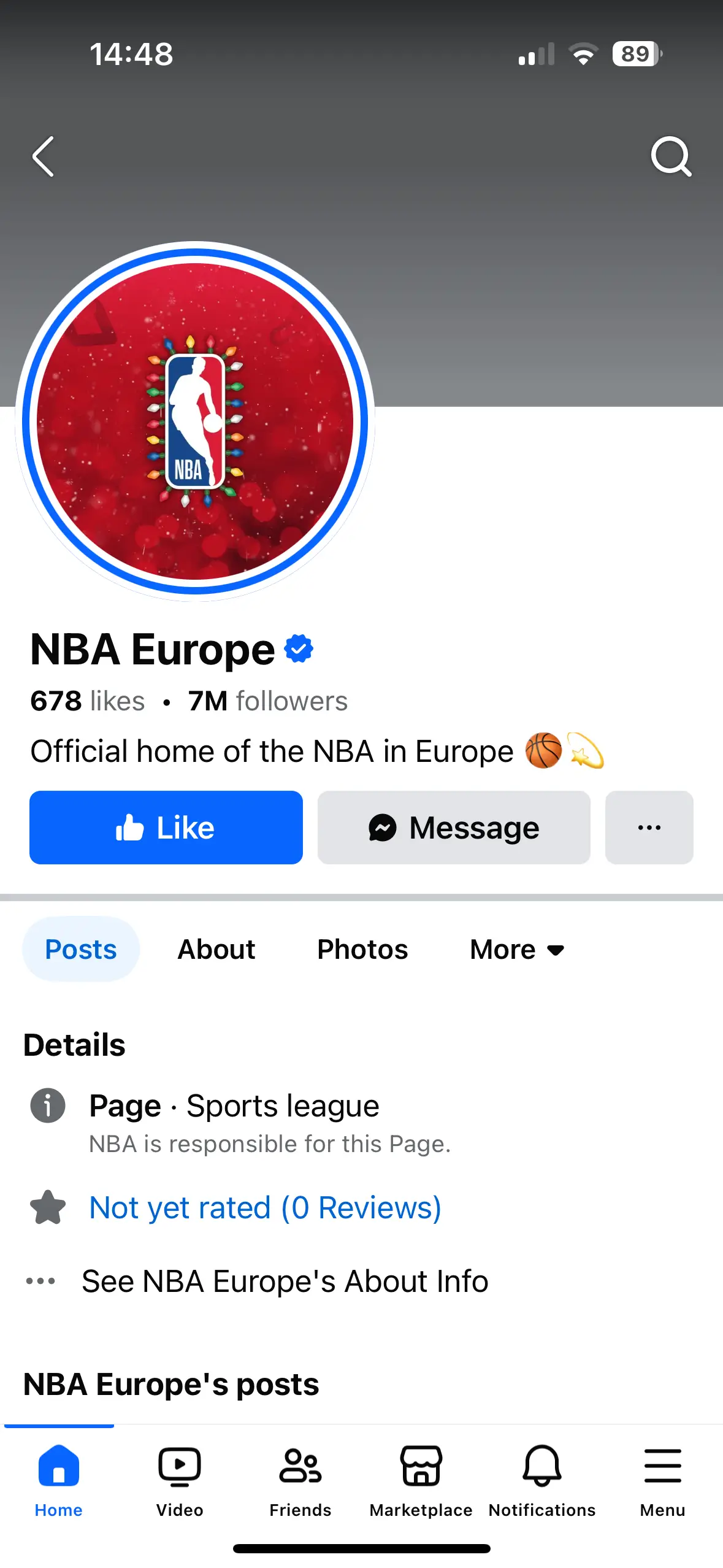Open Marketplace from the bottom bar
Screen dimensions: 723x1568
[x=421, y=1480]
